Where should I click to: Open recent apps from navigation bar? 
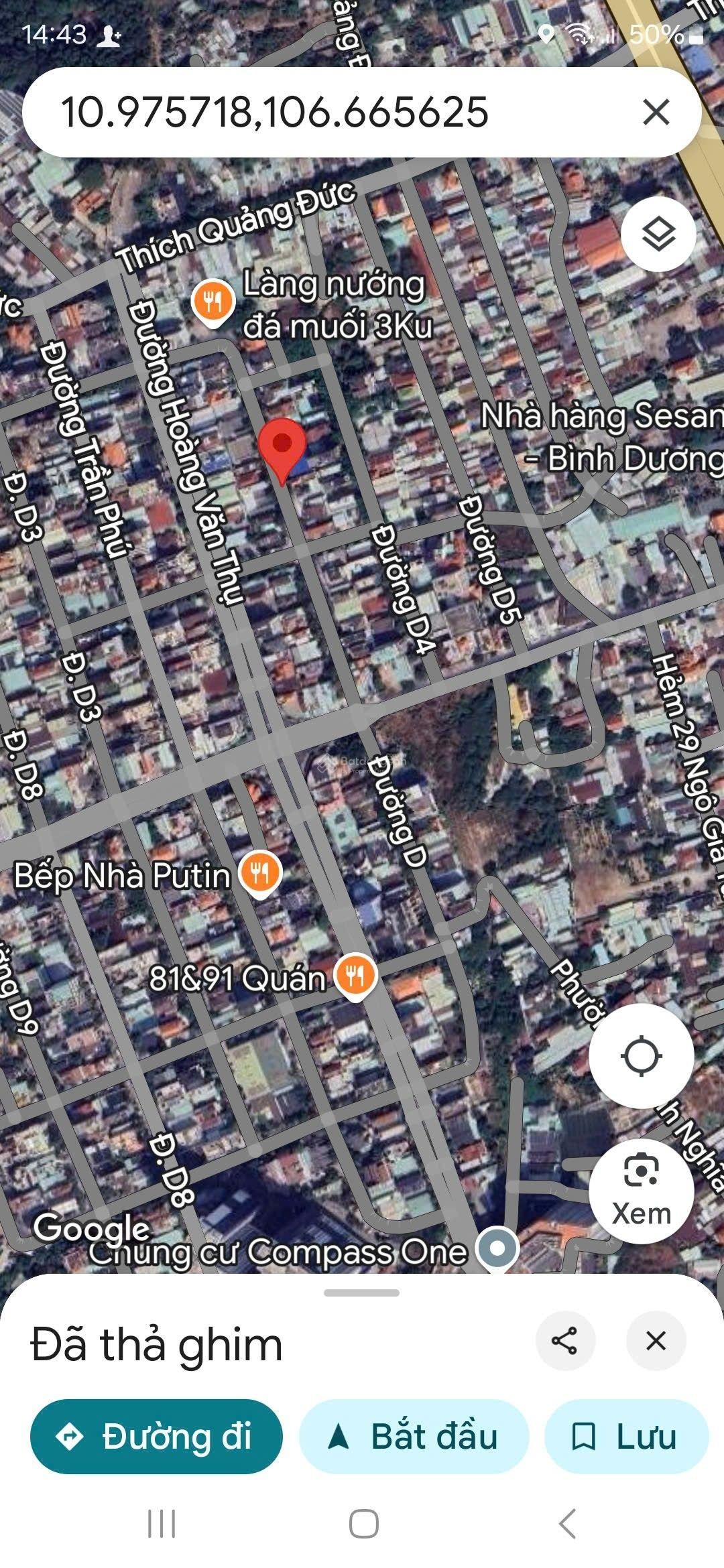pos(161,1524)
